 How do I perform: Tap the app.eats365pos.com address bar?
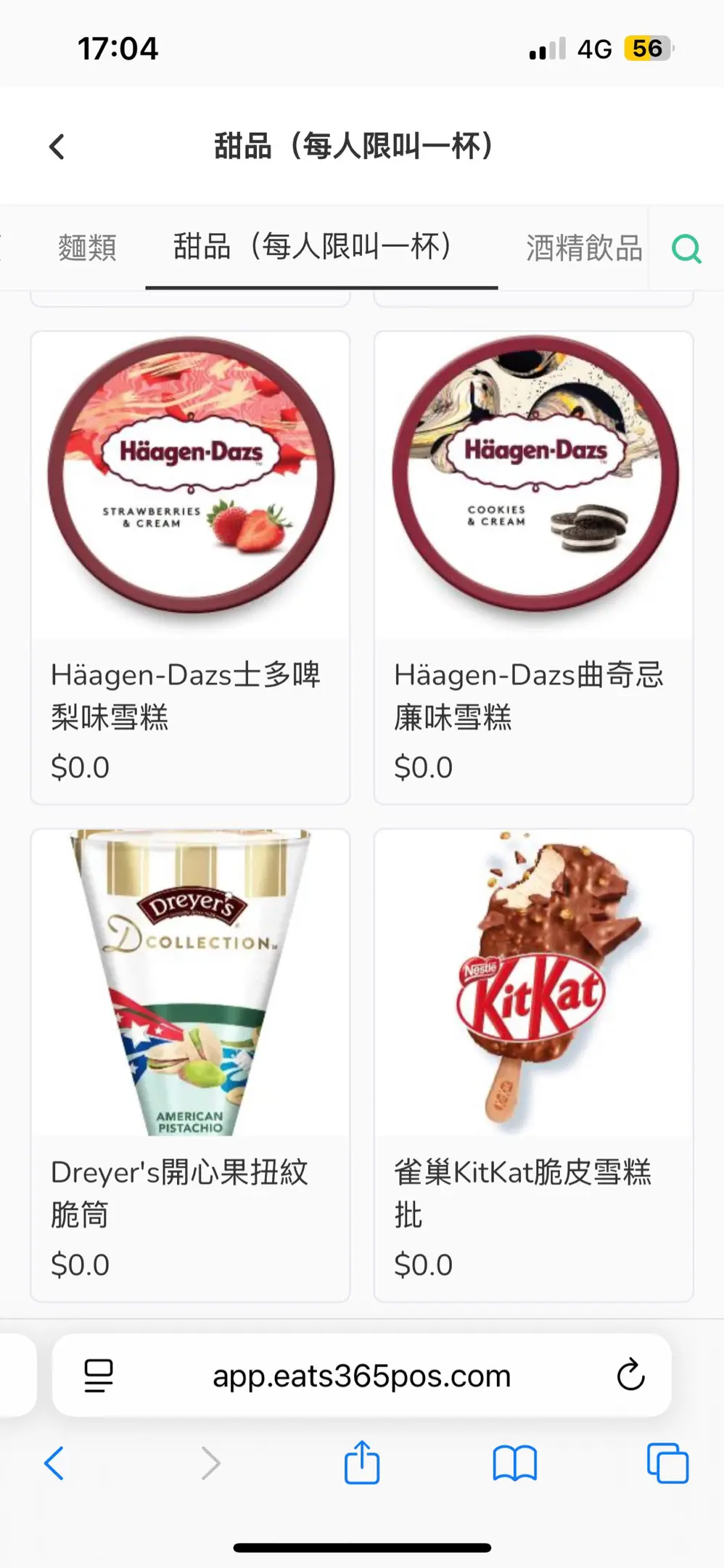361,1376
